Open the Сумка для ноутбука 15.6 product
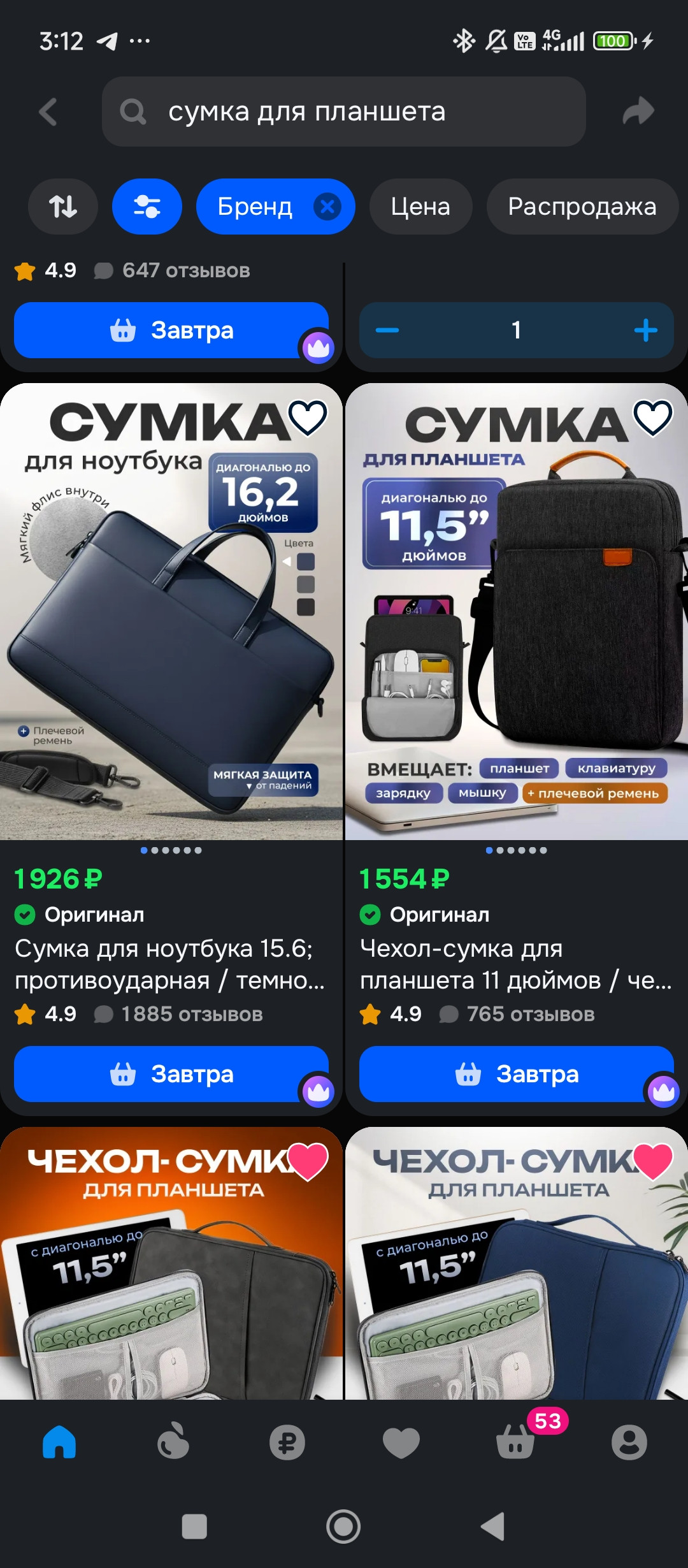 (x=169, y=964)
